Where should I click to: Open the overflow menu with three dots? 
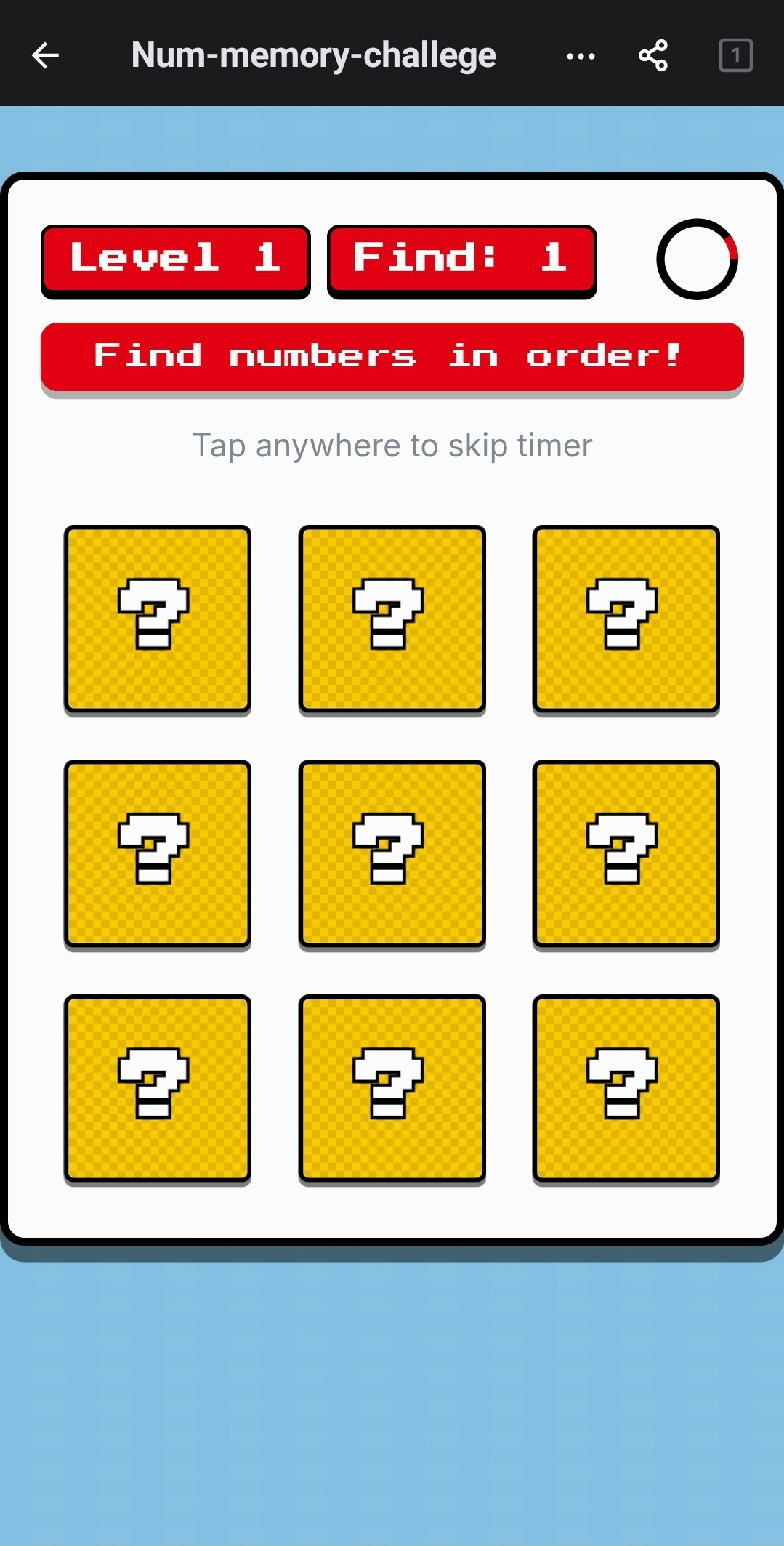click(580, 55)
